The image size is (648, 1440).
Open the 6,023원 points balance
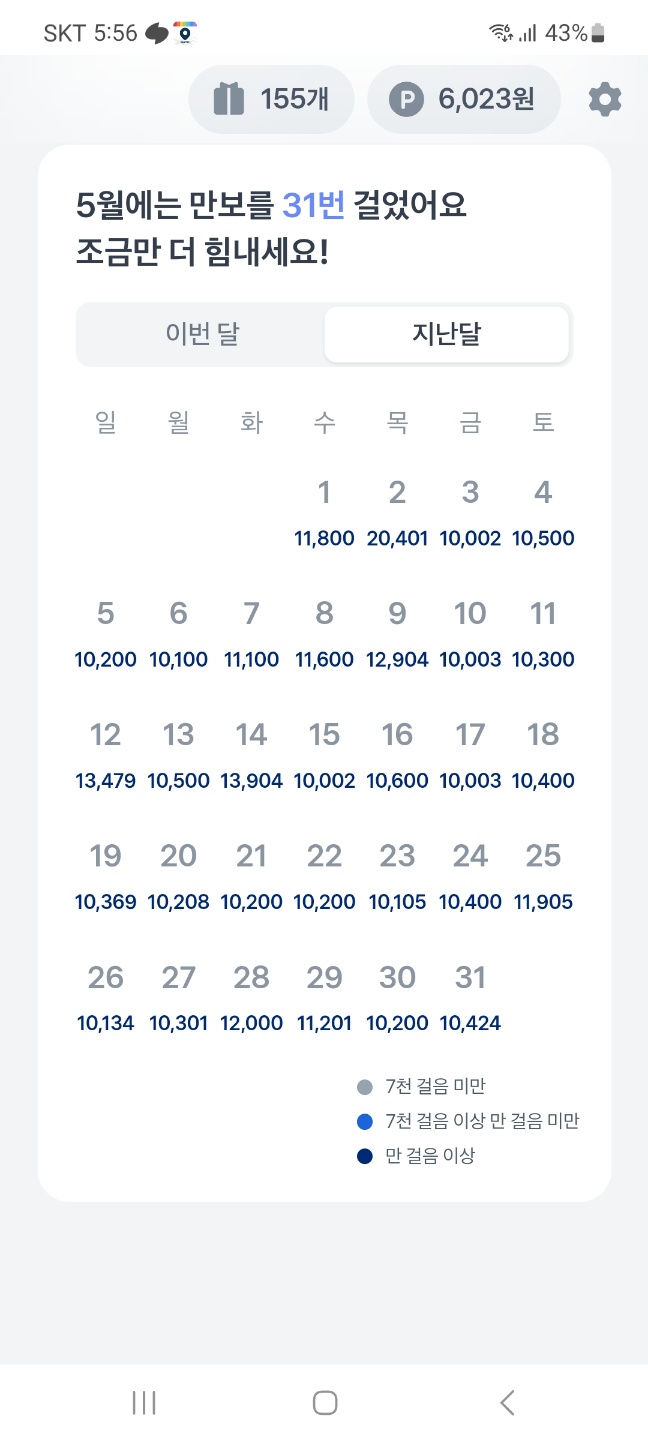pos(464,100)
